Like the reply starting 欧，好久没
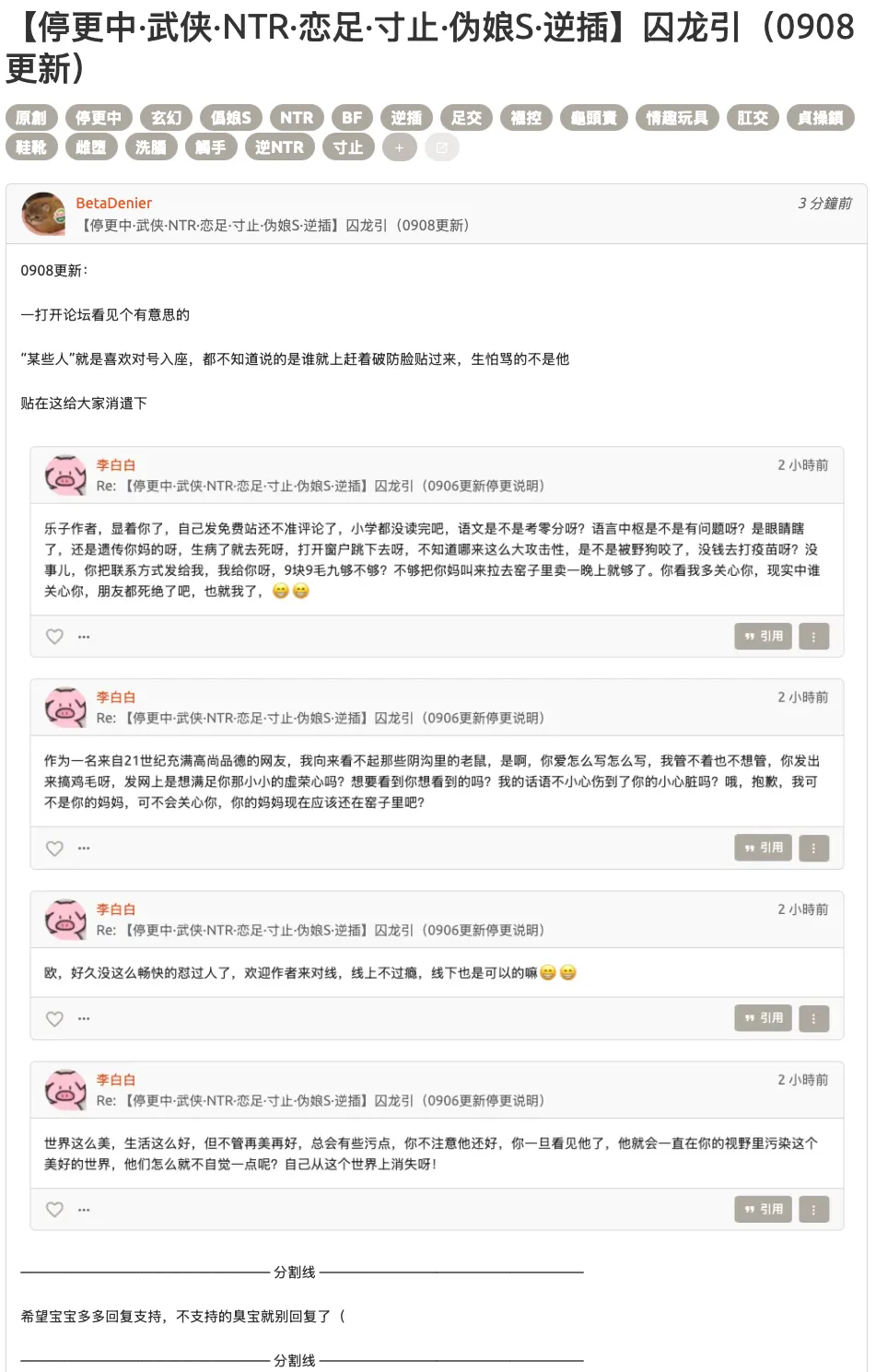This screenshot has height=1372, width=876. pos(54,1018)
